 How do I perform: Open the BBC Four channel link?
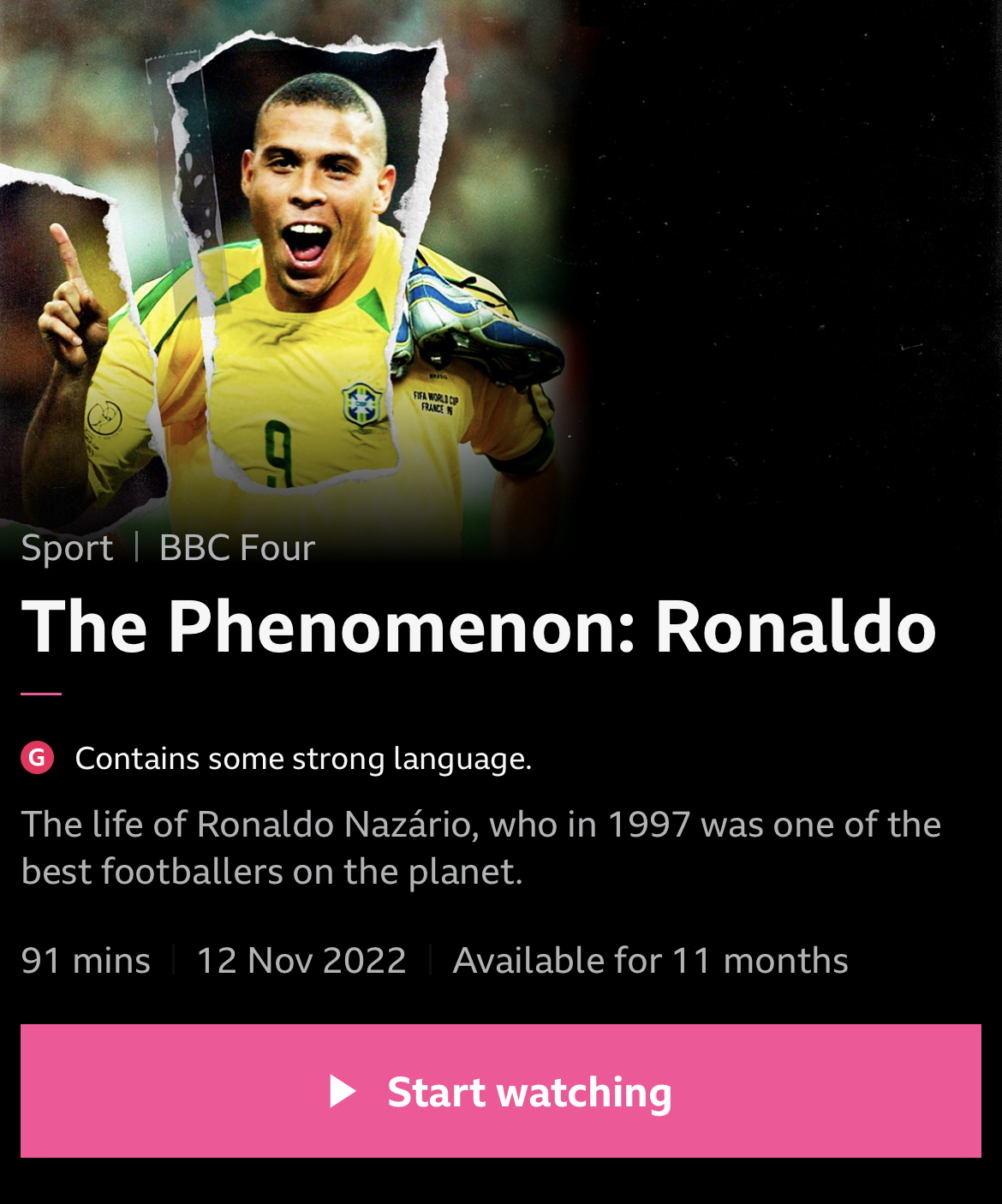click(x=237, y=548)
